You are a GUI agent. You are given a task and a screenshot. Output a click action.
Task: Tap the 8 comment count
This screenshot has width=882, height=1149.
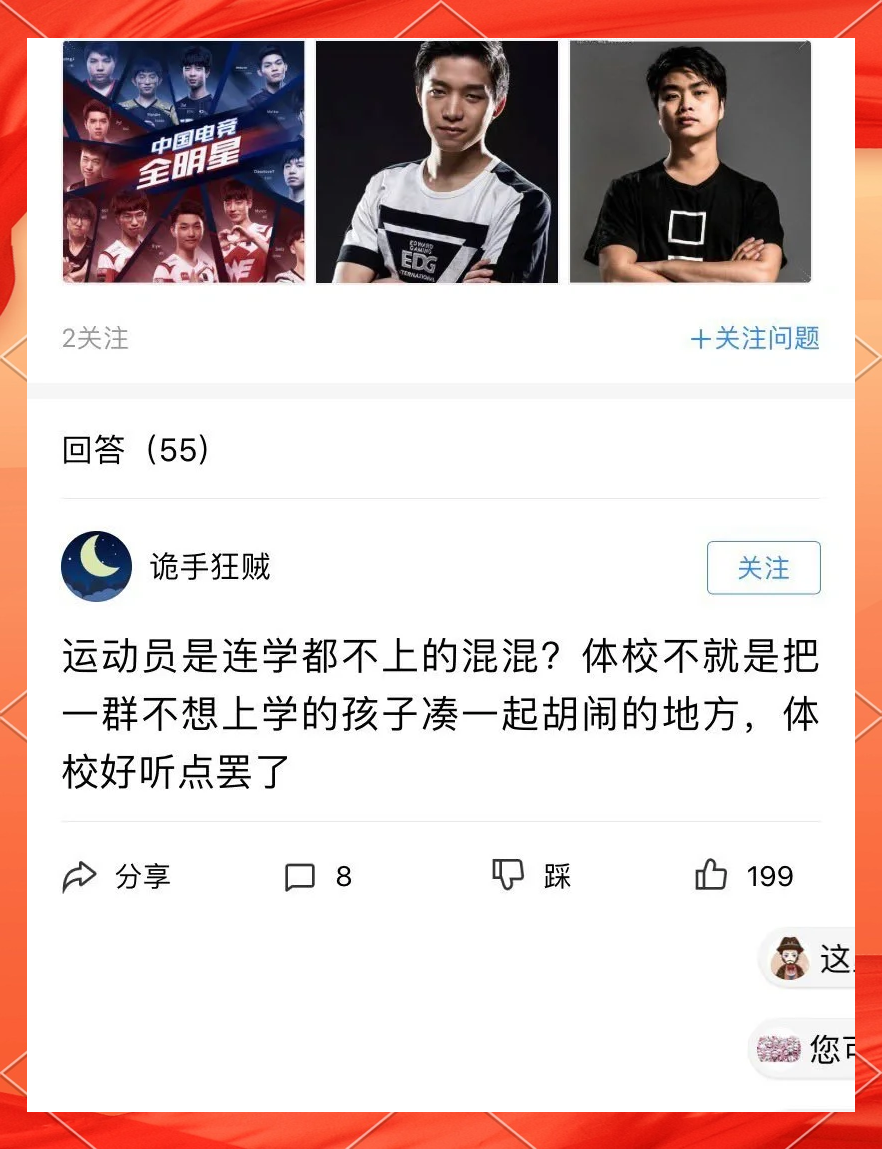tap(344, 876)
